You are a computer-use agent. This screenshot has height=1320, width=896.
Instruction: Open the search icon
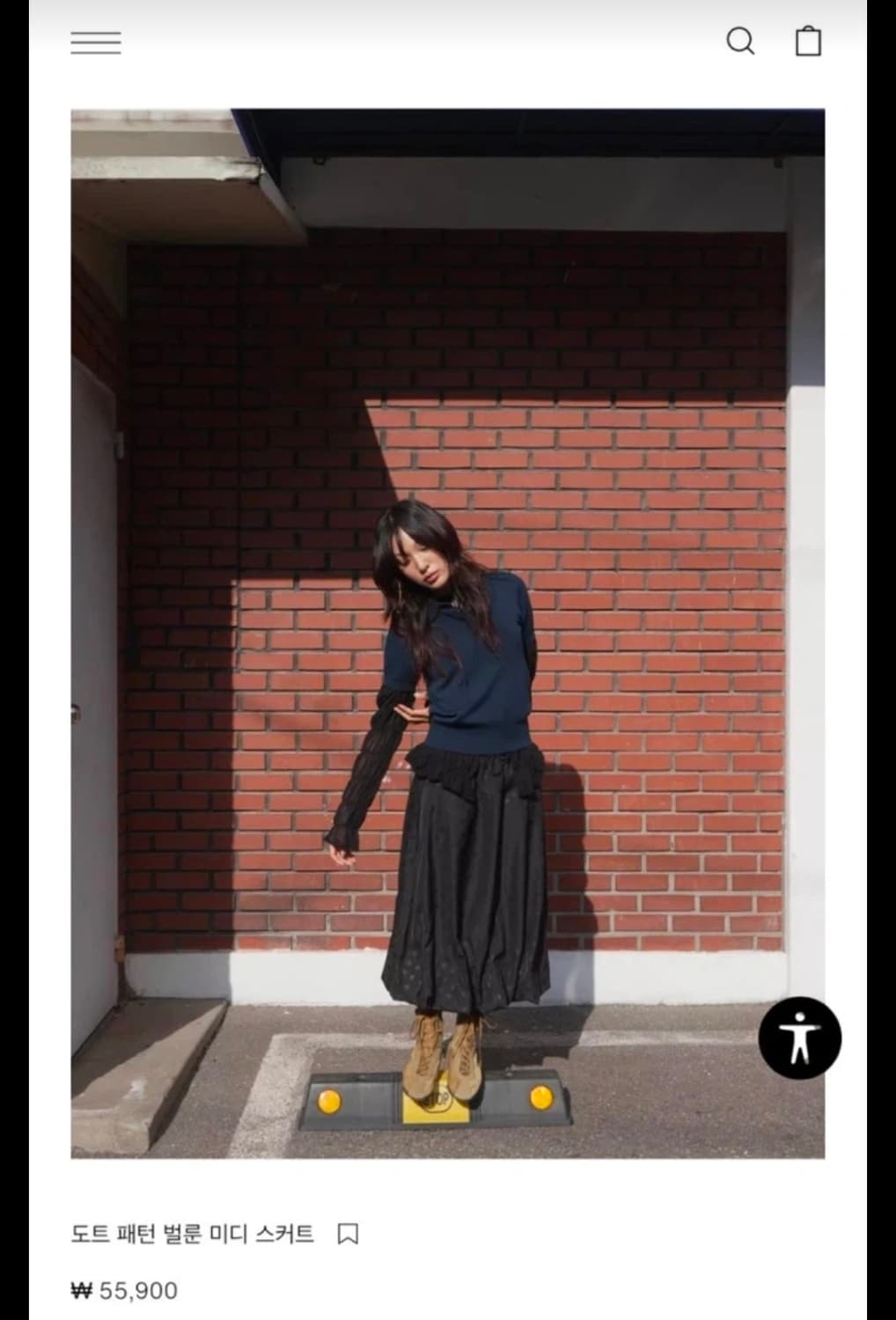[x=739, y=41]
